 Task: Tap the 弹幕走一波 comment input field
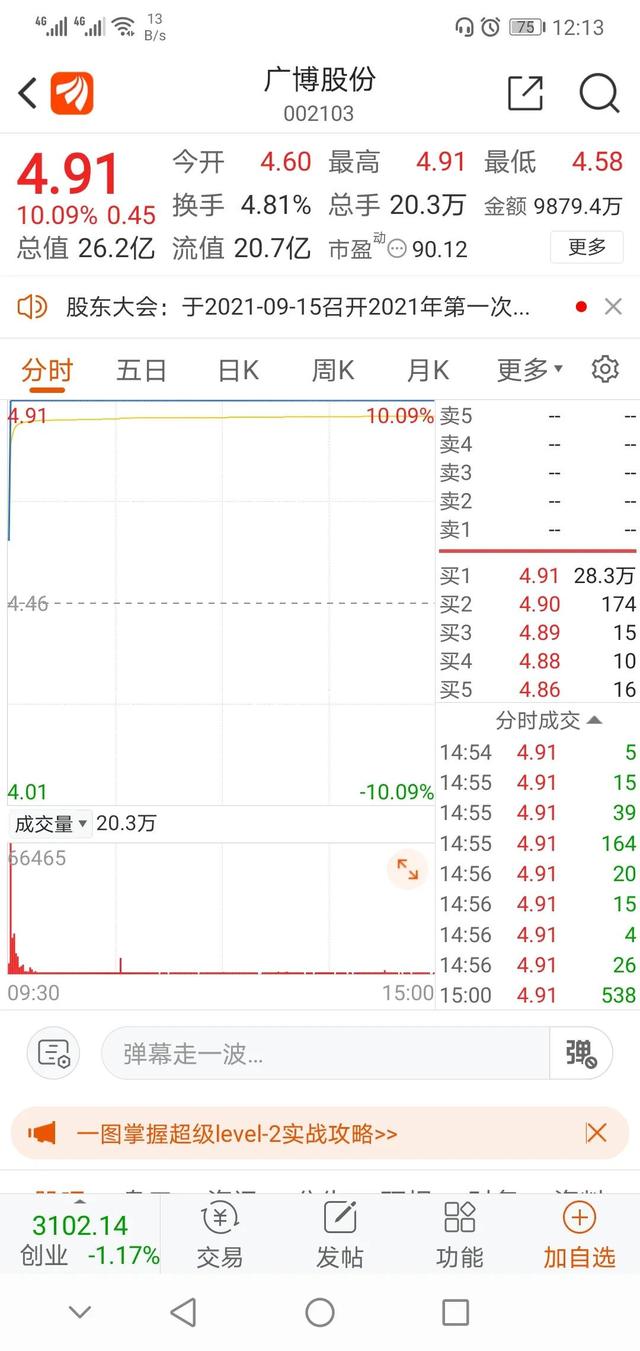coord(326,1053)
